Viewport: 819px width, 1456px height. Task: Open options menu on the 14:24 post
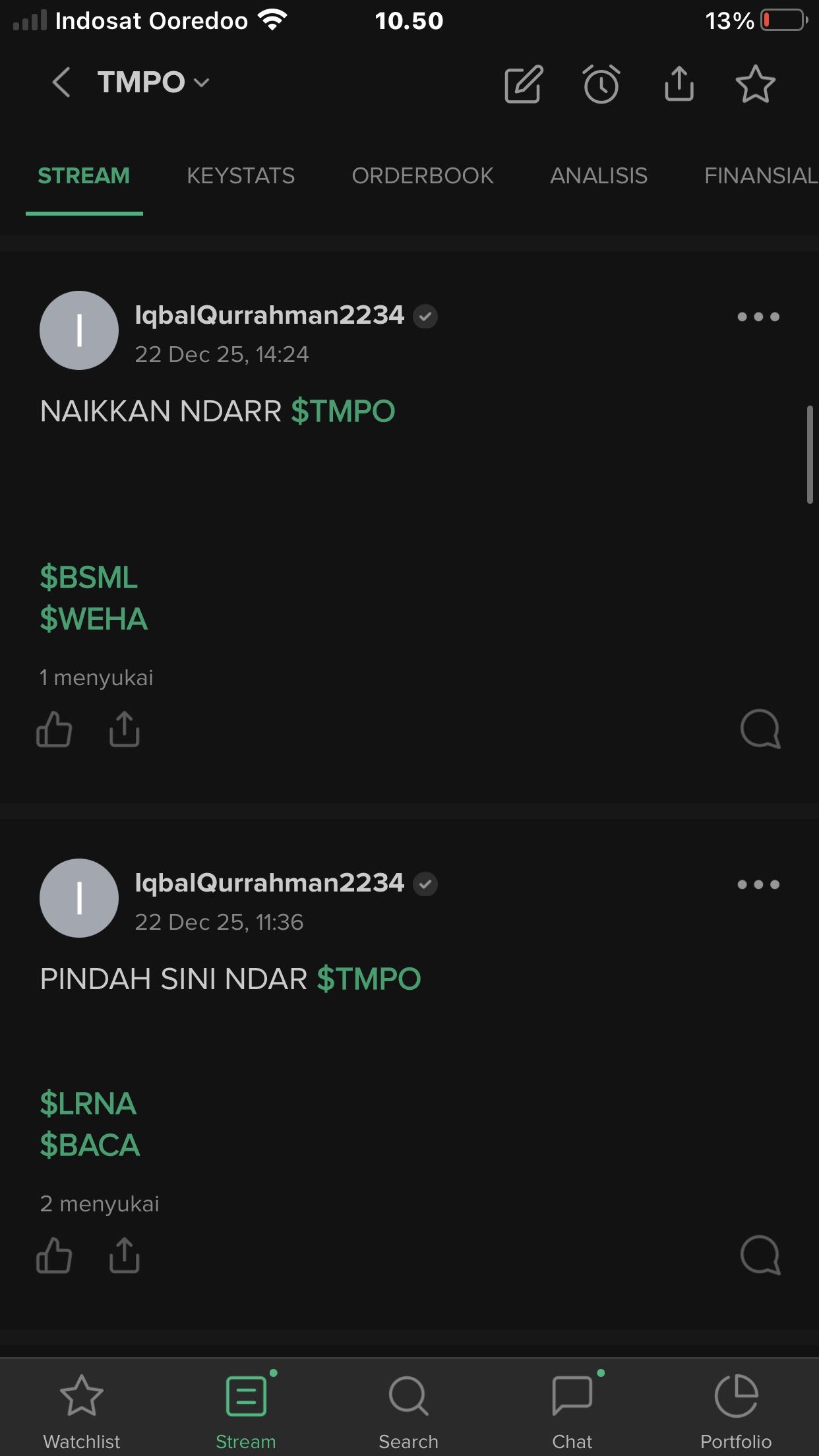pyautogui.click(x=758, y=317)
